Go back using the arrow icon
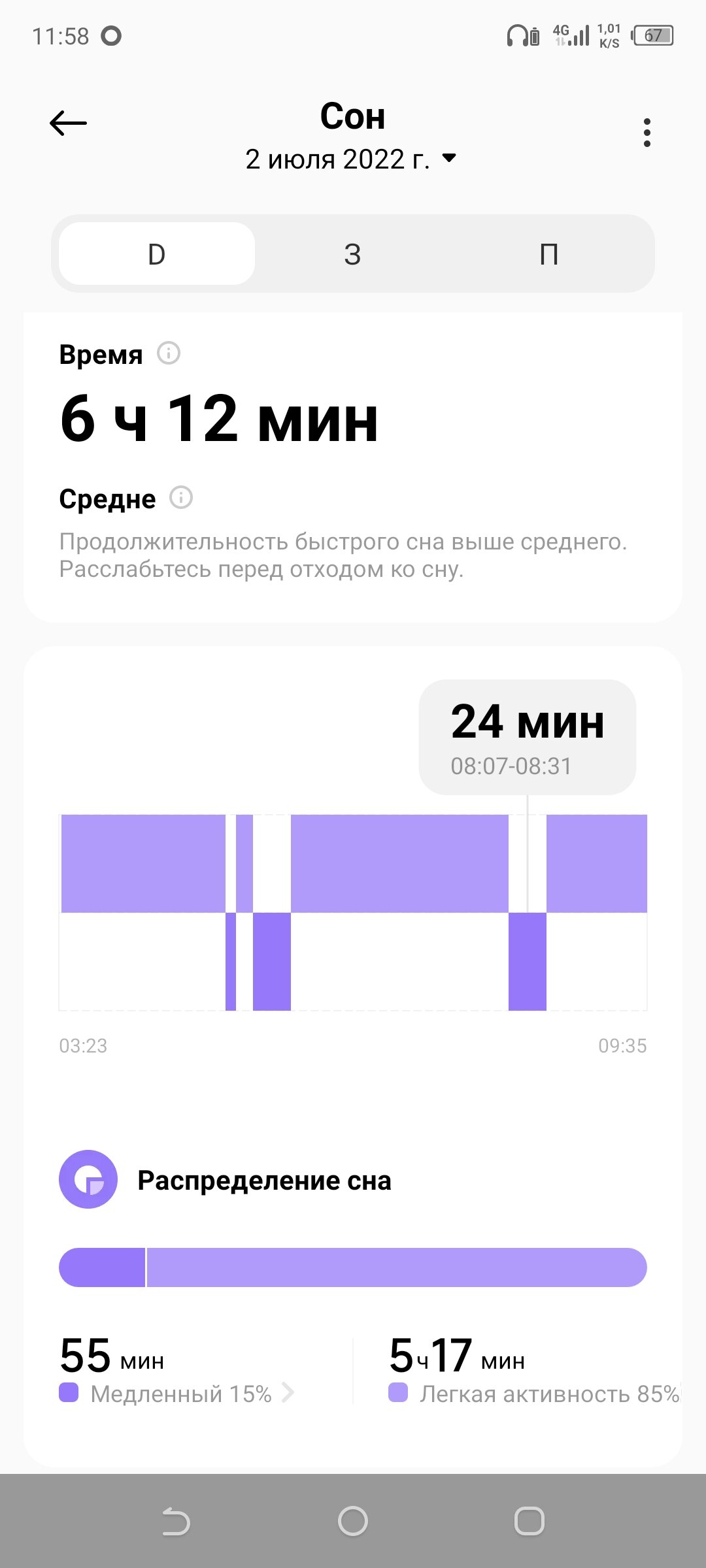 pos(68,123)
